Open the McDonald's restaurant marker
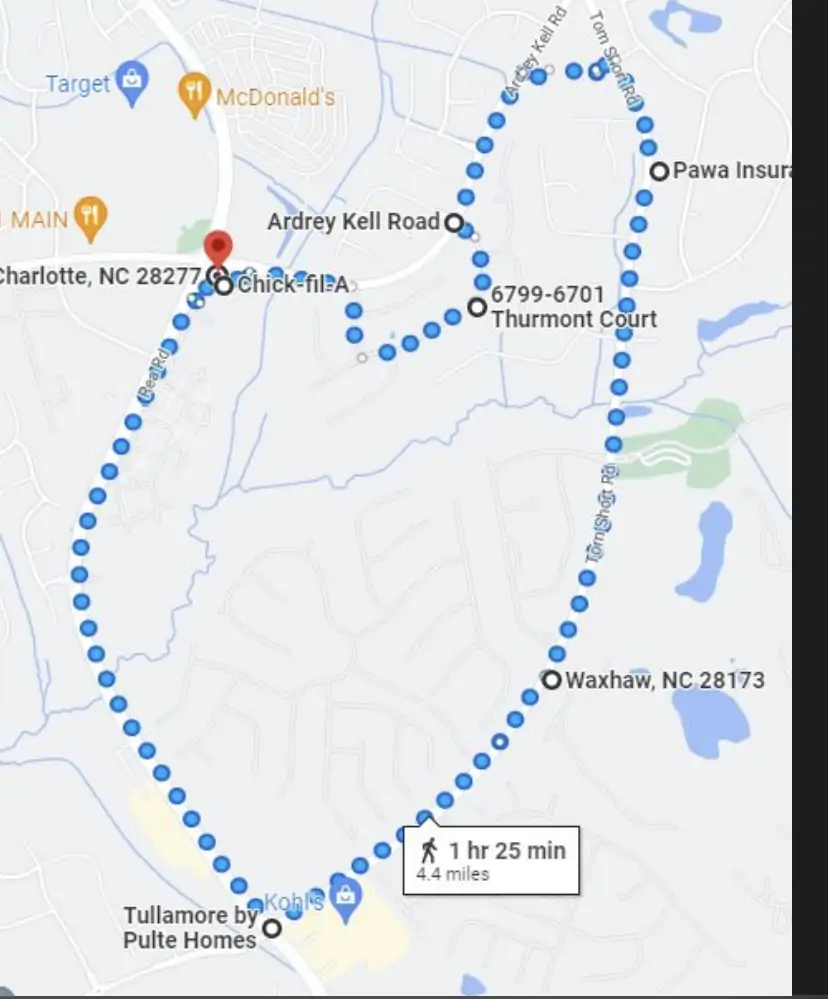828x999 pixels. click(193, 94)
